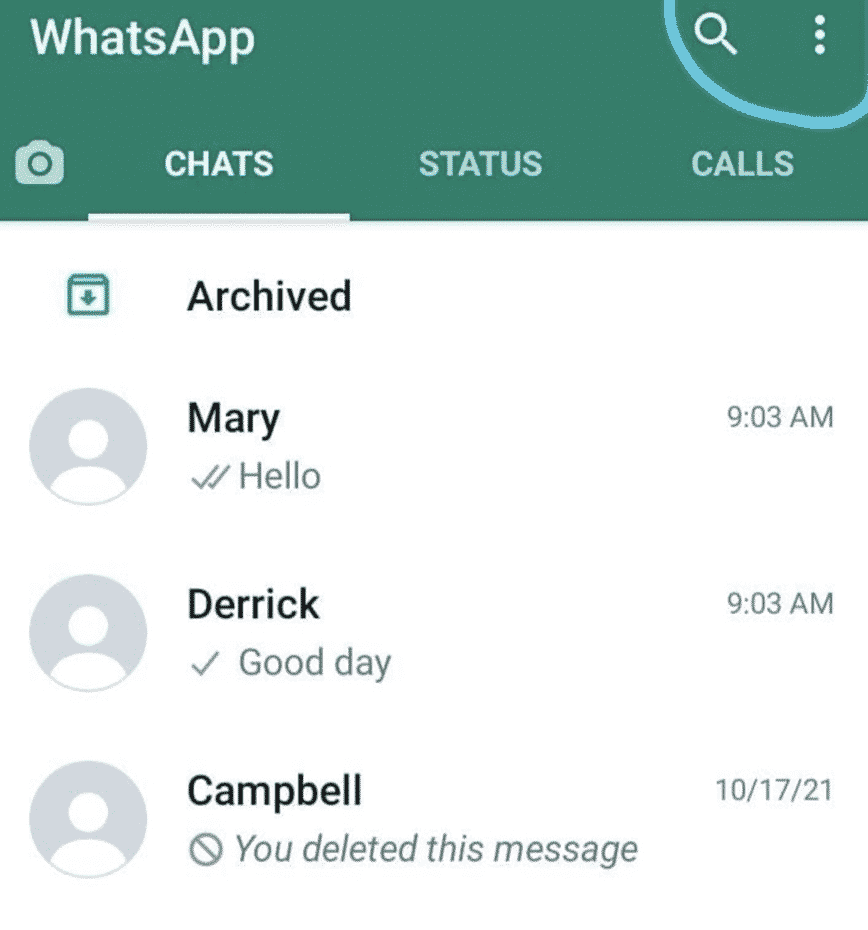Switch to the CALLS tab
This screenshot has height=930, width=868.
(741, 163)
